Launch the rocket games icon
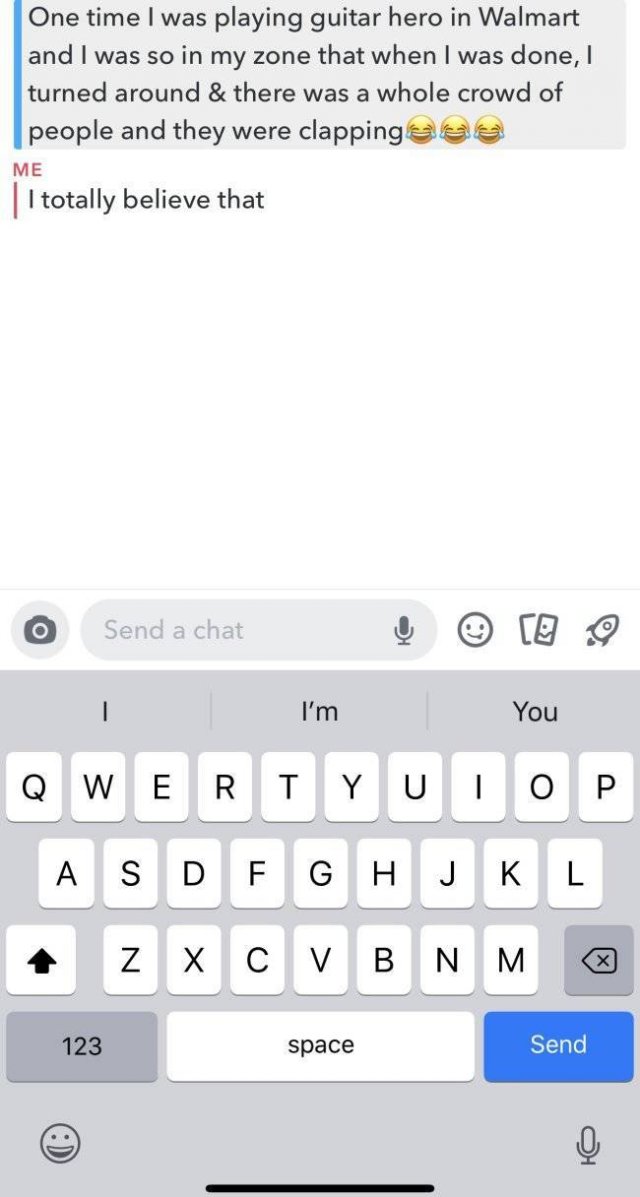 (602, 630)
